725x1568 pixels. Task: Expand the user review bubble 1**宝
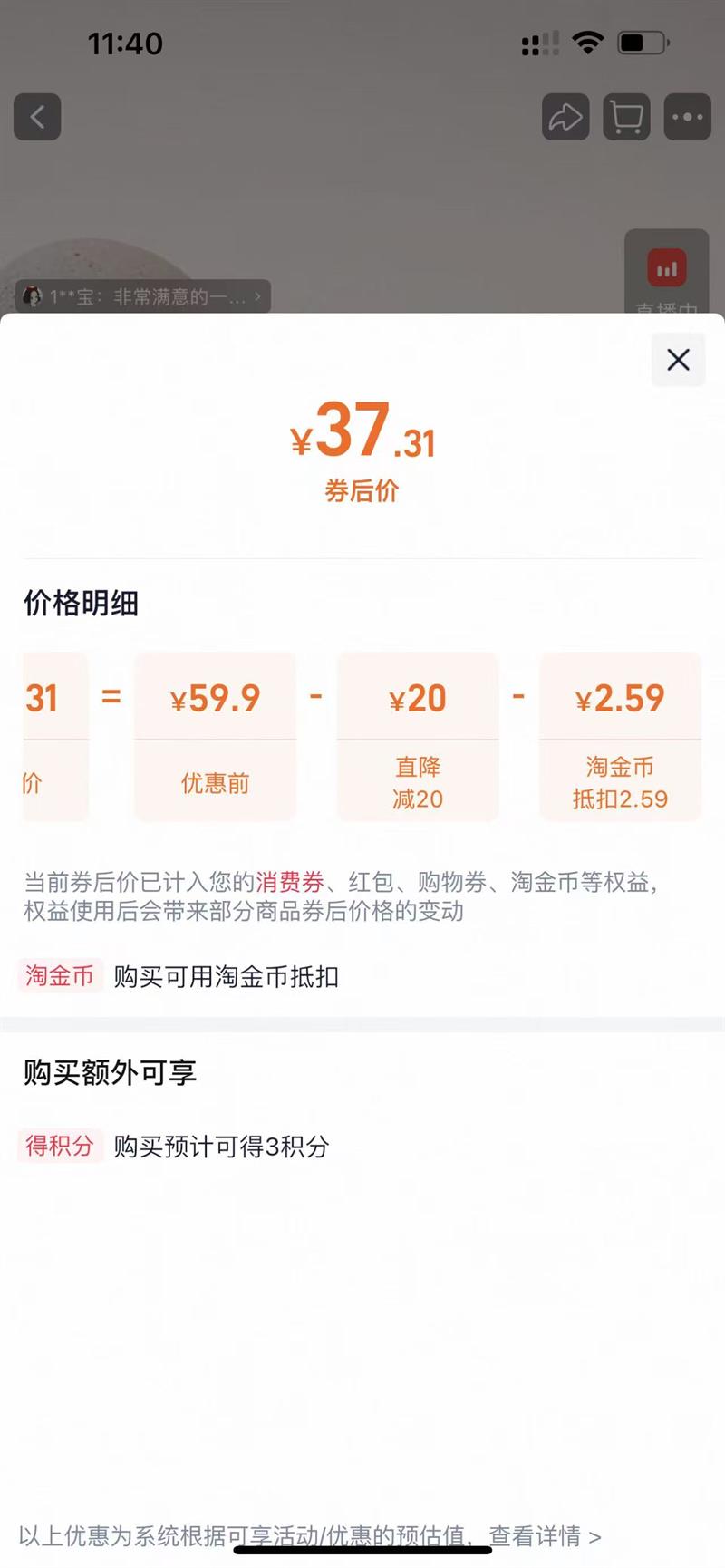[140, 296]
